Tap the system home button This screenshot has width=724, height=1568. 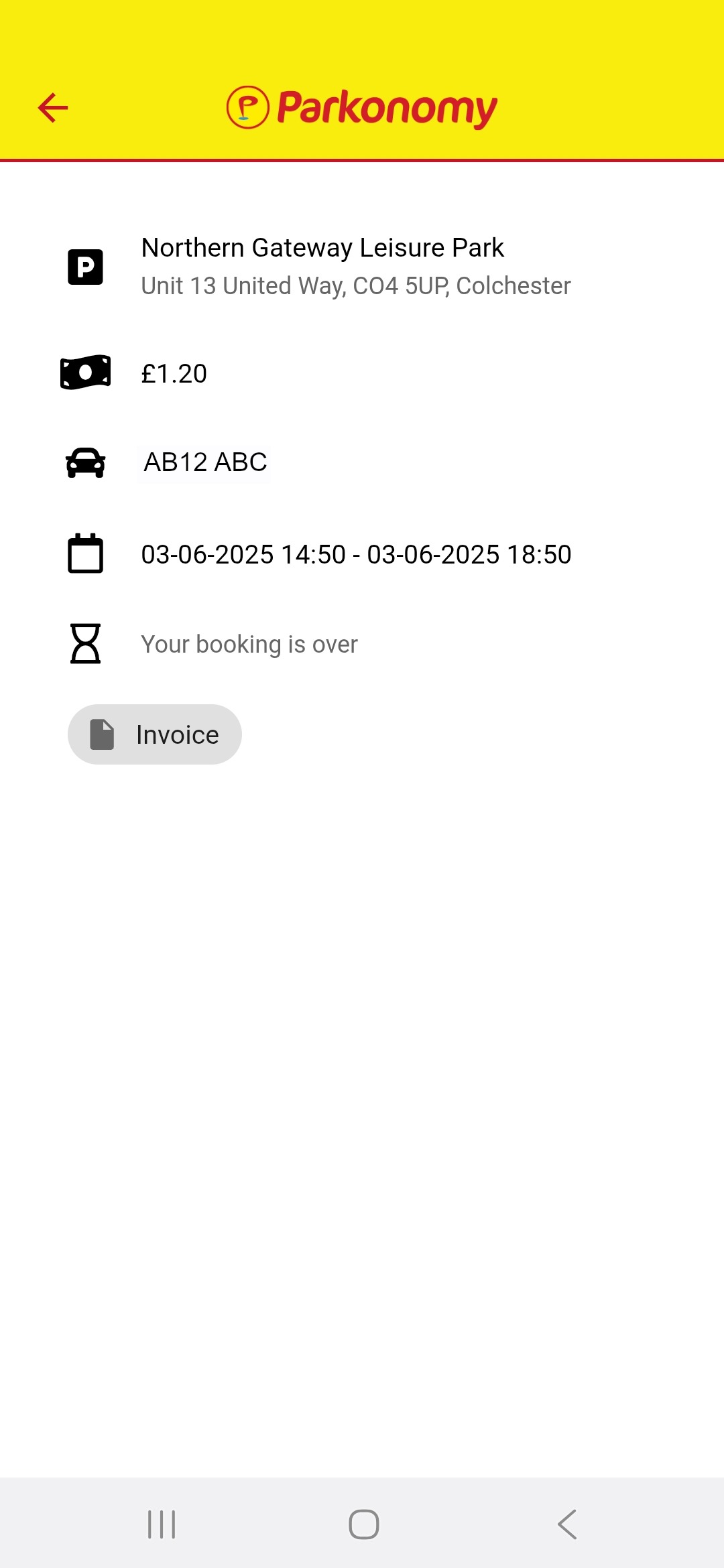point(363,1524)
